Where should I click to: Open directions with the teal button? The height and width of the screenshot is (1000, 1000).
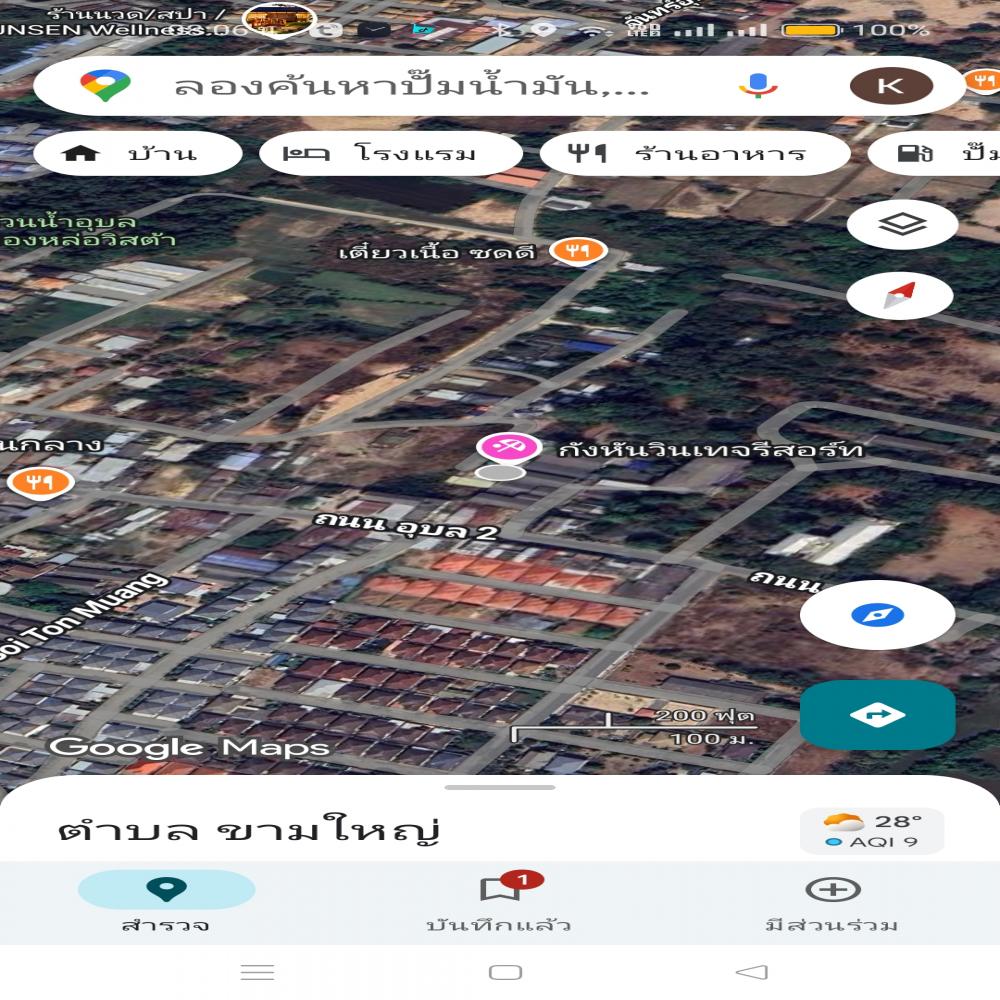click(x=877, y=715)
